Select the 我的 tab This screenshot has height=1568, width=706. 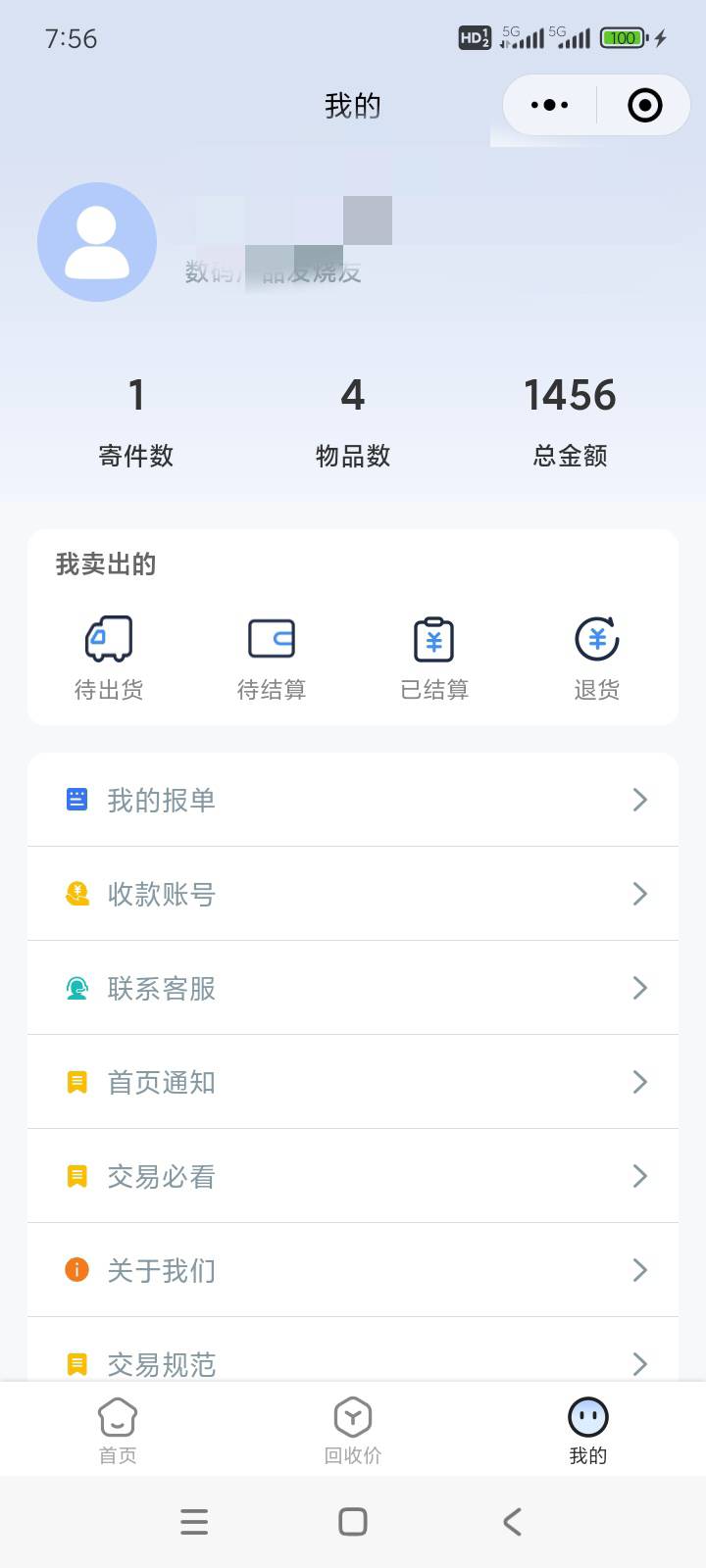point(588,1430)
